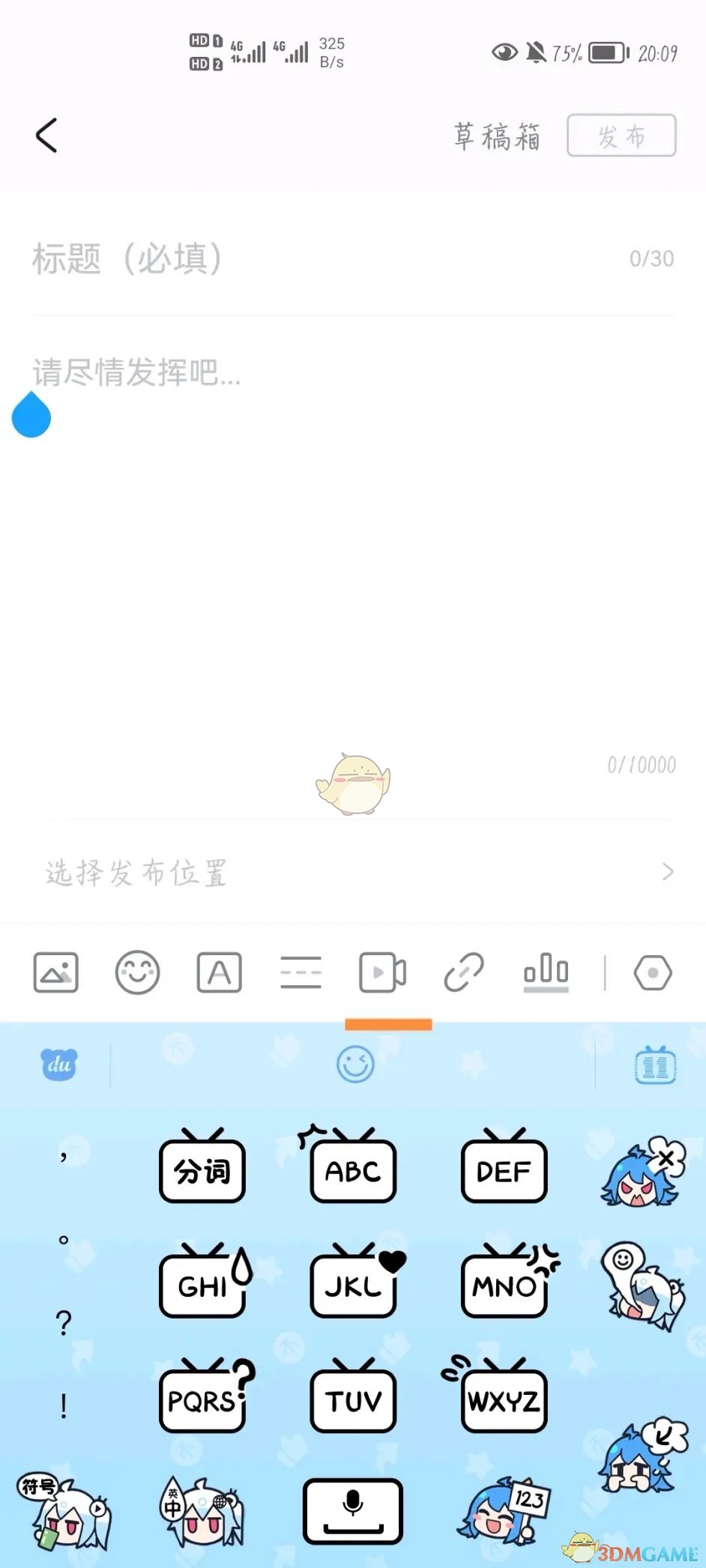Screen dimensions: 706x1568
Task: Tap the hexagon settings icon in the toolbar
Action: 653,972
